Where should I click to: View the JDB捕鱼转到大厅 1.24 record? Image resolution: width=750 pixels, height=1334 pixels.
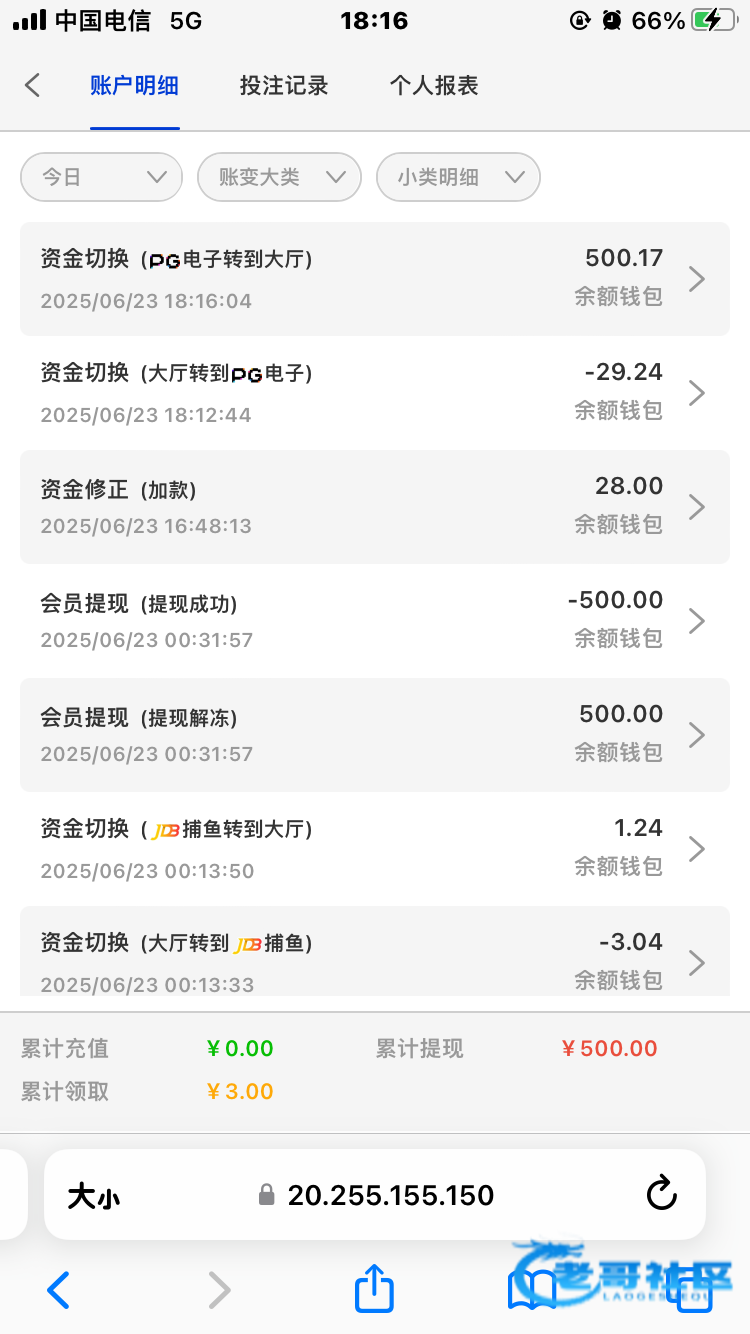pyautogui.click(x=375, y=849)
